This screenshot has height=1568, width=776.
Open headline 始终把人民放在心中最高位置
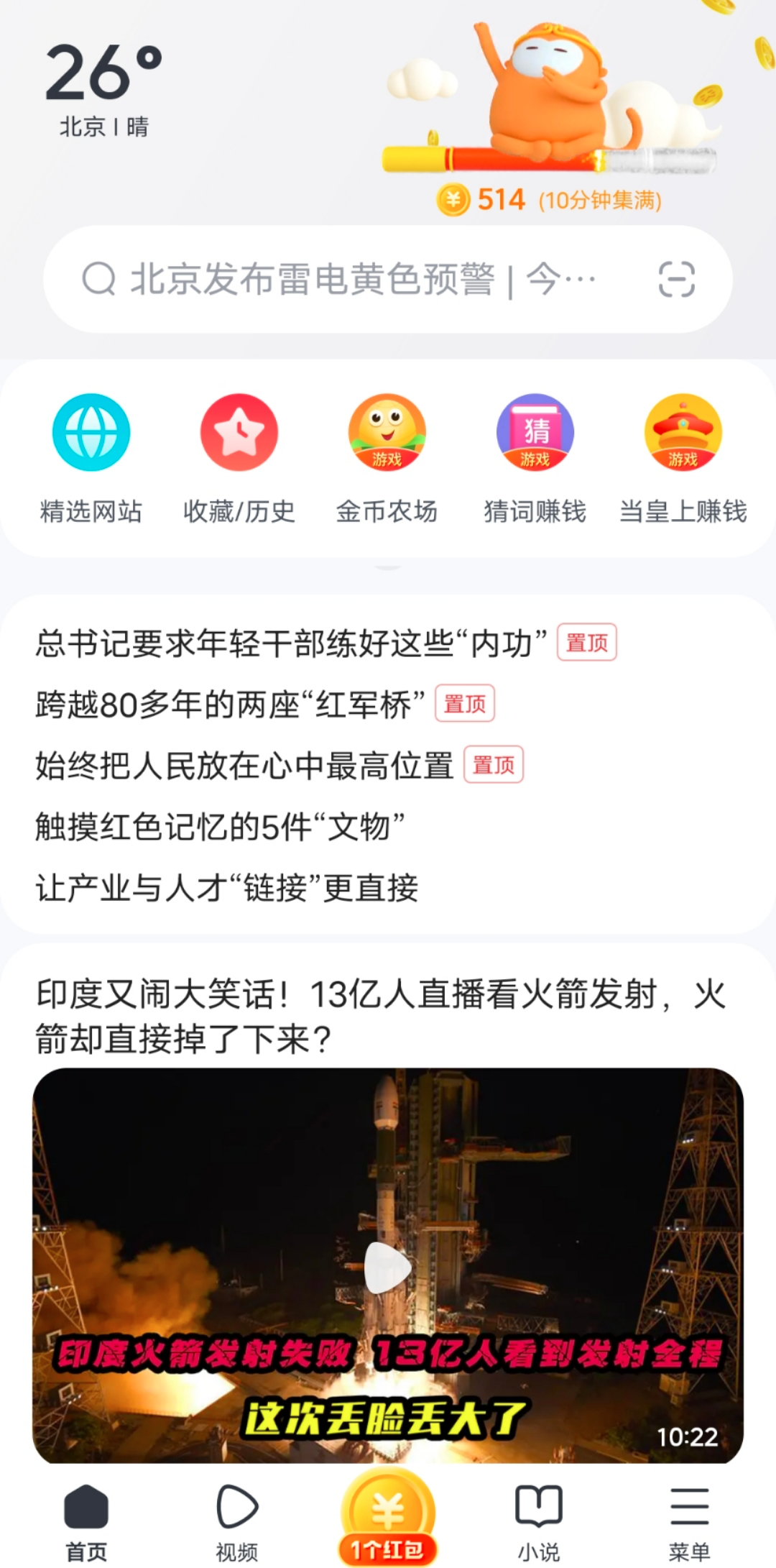pos(244,766)
